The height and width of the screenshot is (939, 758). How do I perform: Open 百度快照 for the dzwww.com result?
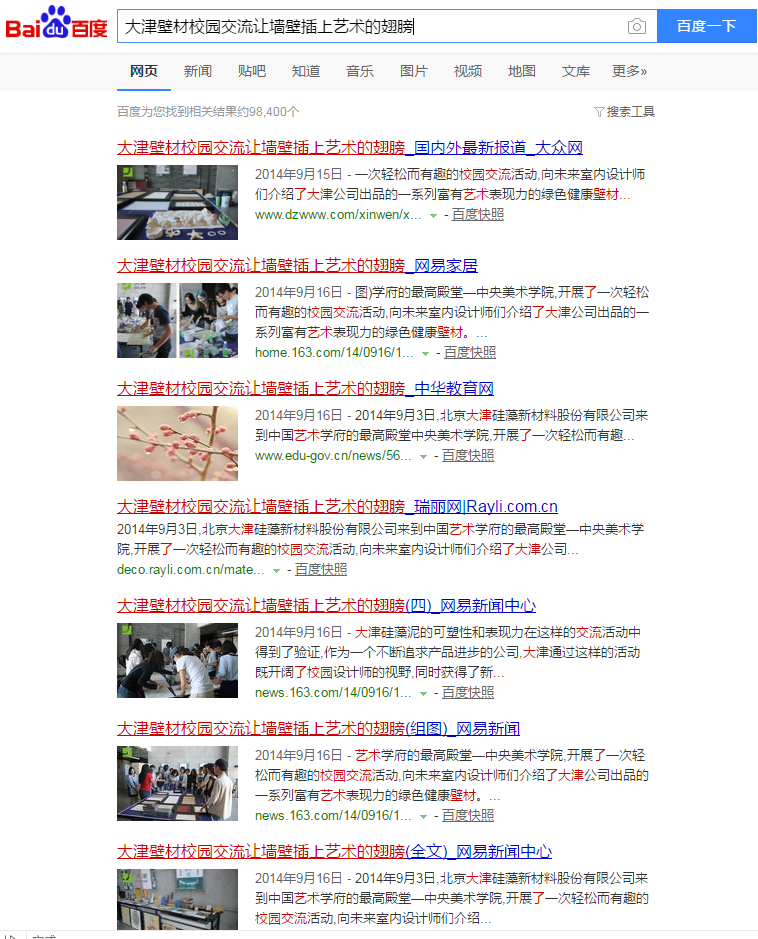[477, 215]
